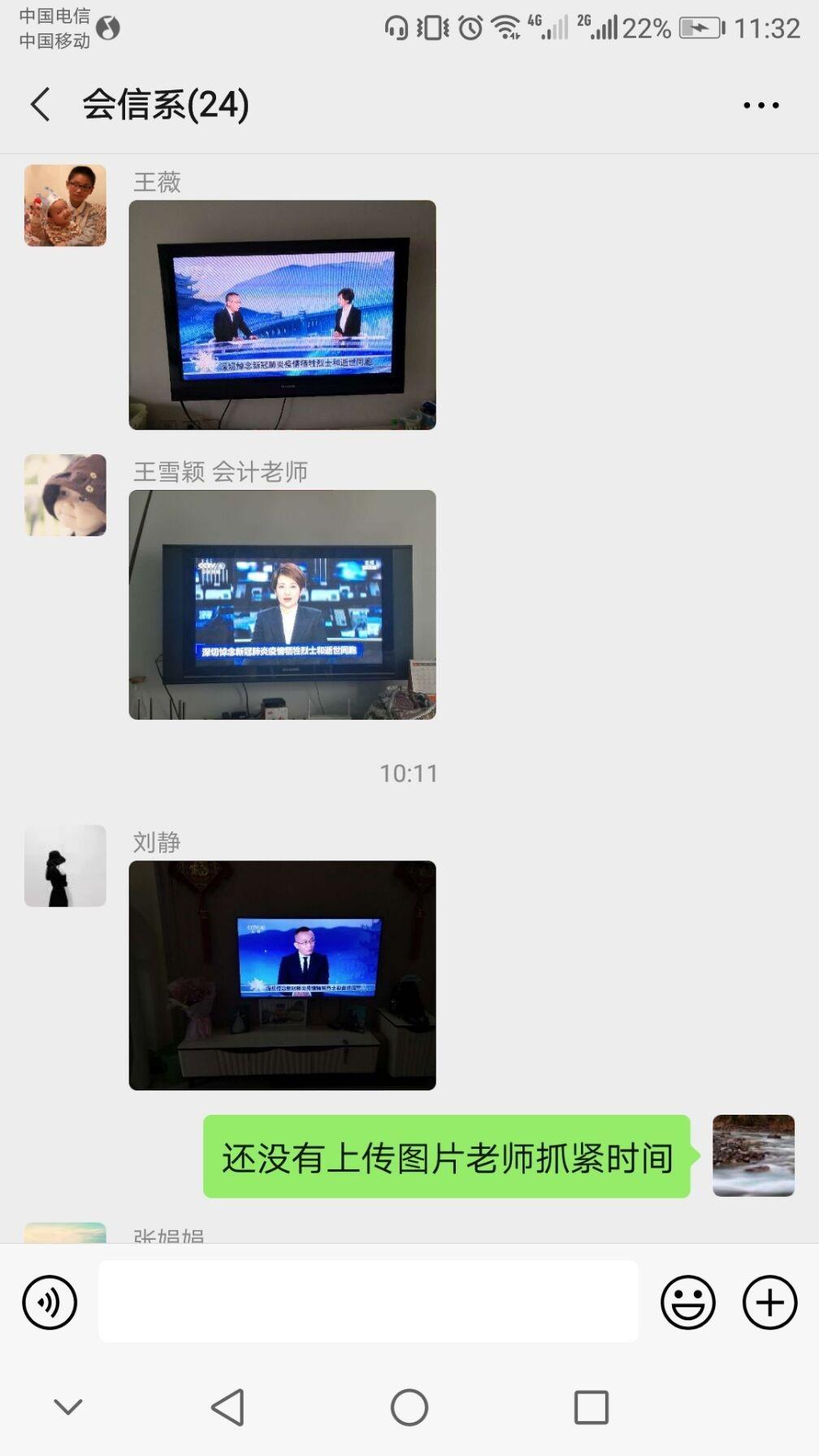Focus the message text field
The height and width of the screenshot is (1456, 819).
point(368,1302)
